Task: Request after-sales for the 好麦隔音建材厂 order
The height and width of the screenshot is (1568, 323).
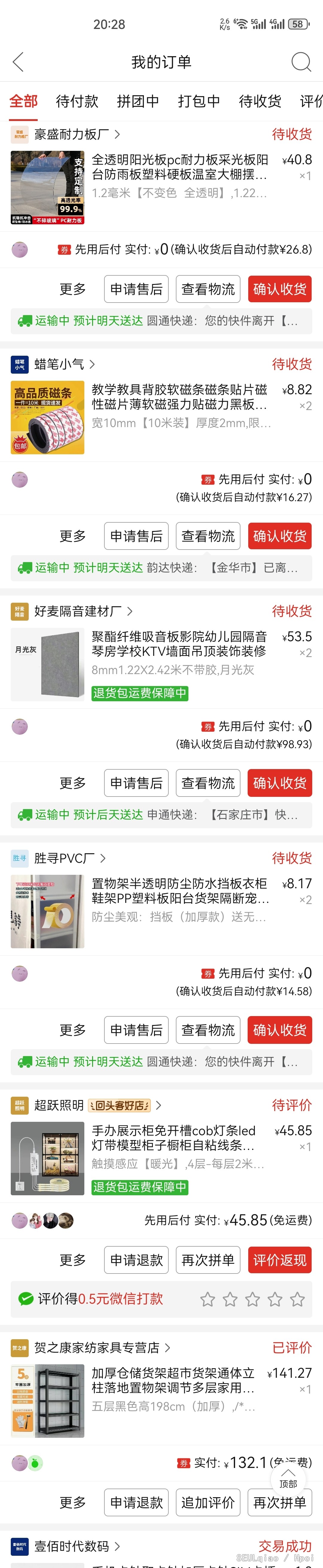Action: click(136, 783)
